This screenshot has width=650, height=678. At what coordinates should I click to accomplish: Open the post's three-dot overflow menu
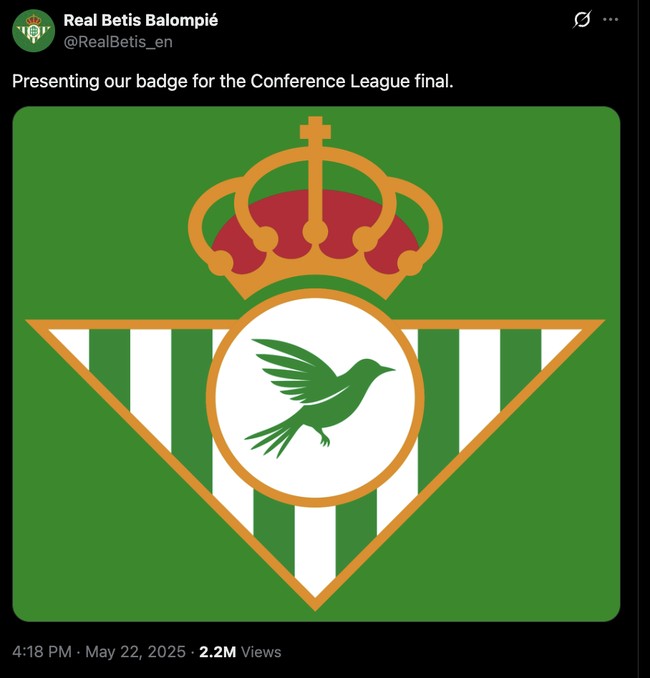pos(610,20)
